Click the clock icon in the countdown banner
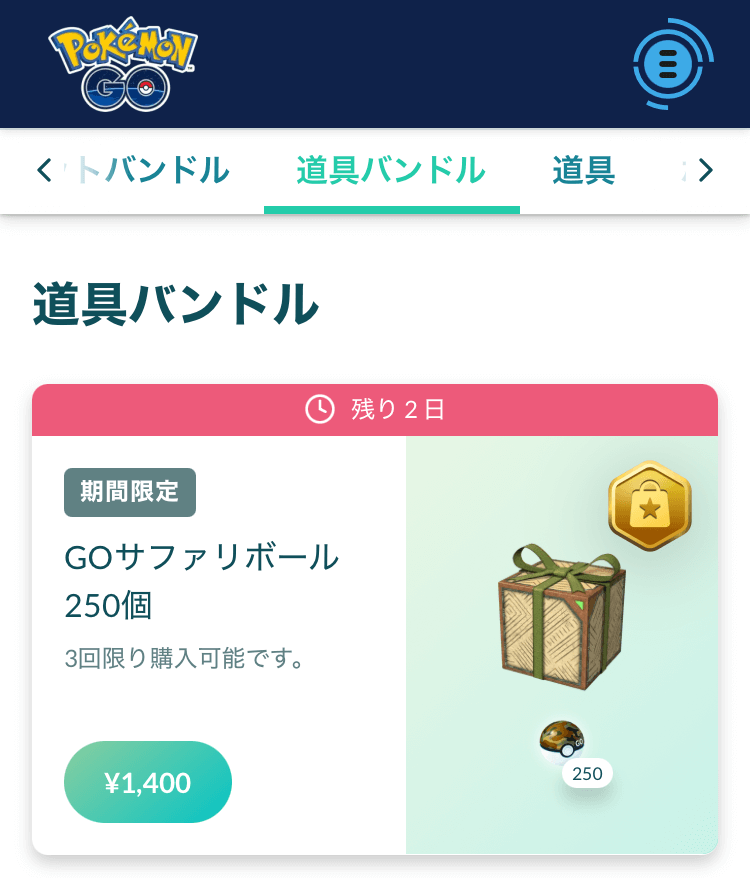Viewport: 750px width, 878px height. click(318, 408)
